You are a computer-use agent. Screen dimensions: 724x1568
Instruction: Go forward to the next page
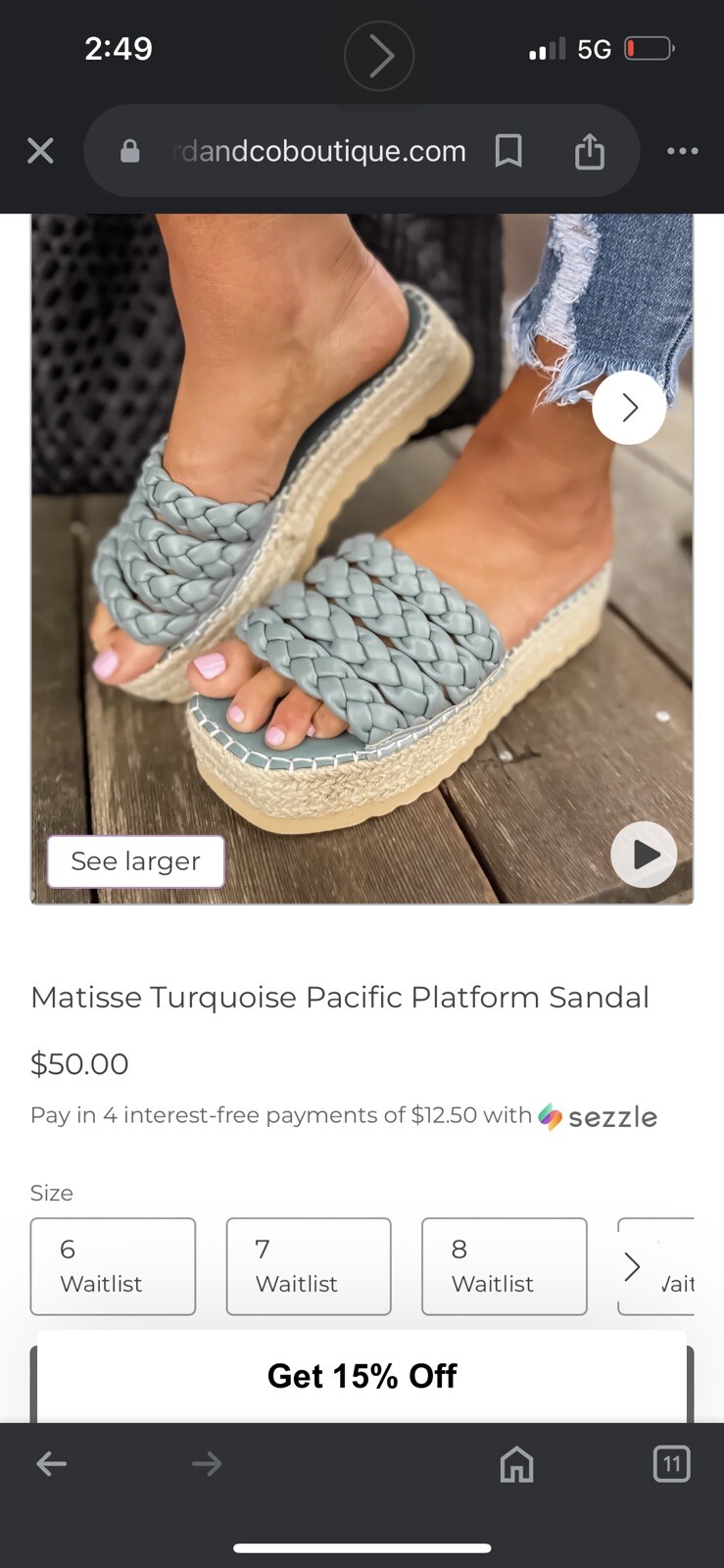coord(207,1464)
